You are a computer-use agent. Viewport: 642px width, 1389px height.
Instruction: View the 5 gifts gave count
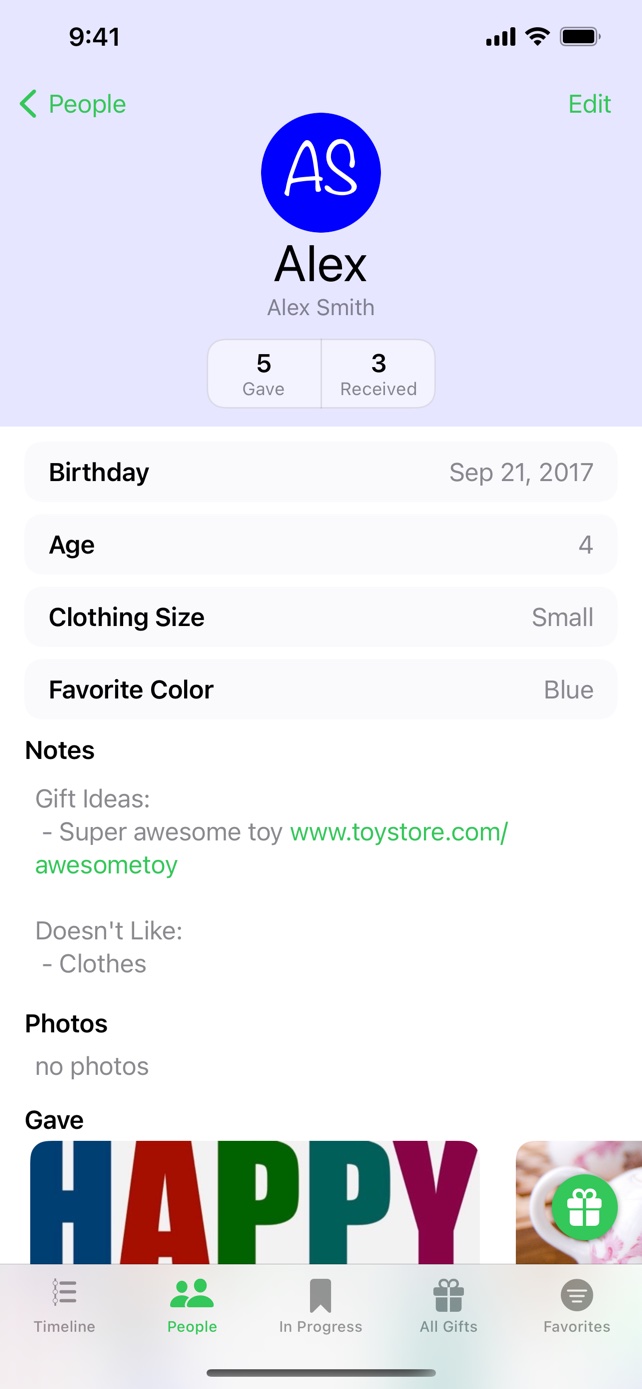point(264,374)
